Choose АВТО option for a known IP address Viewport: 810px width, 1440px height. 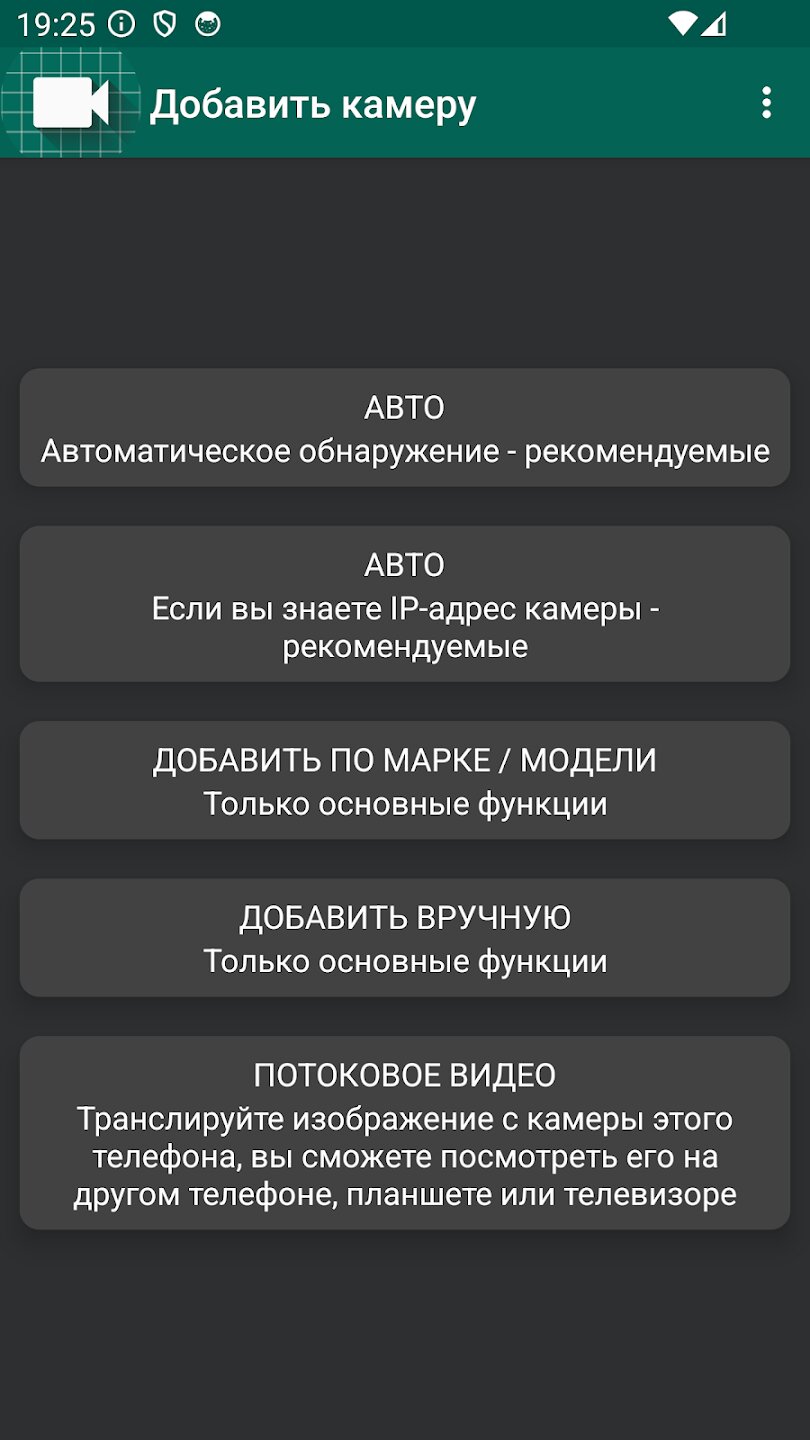click(x=405, y=604)
